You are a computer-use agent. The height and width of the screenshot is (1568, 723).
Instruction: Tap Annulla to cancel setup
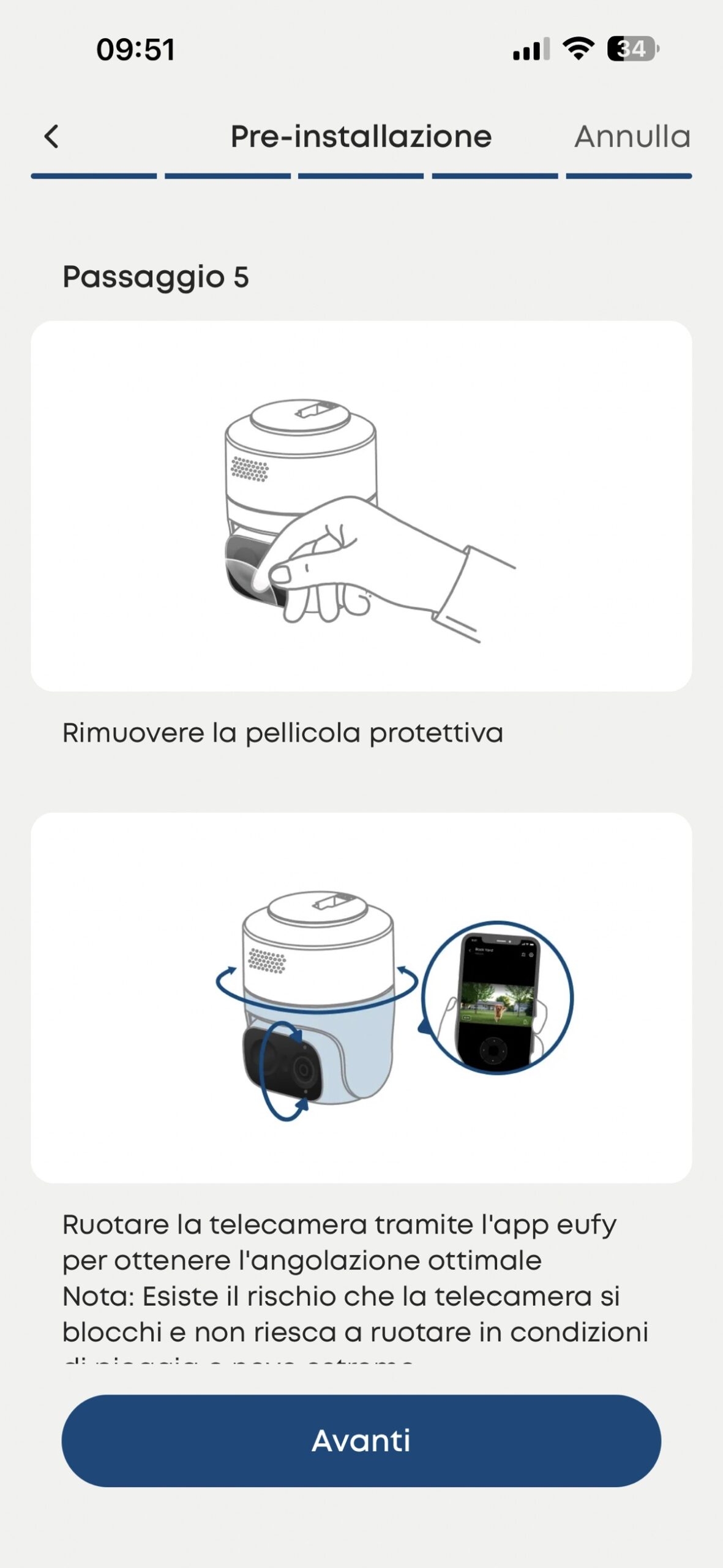(632, 137)
